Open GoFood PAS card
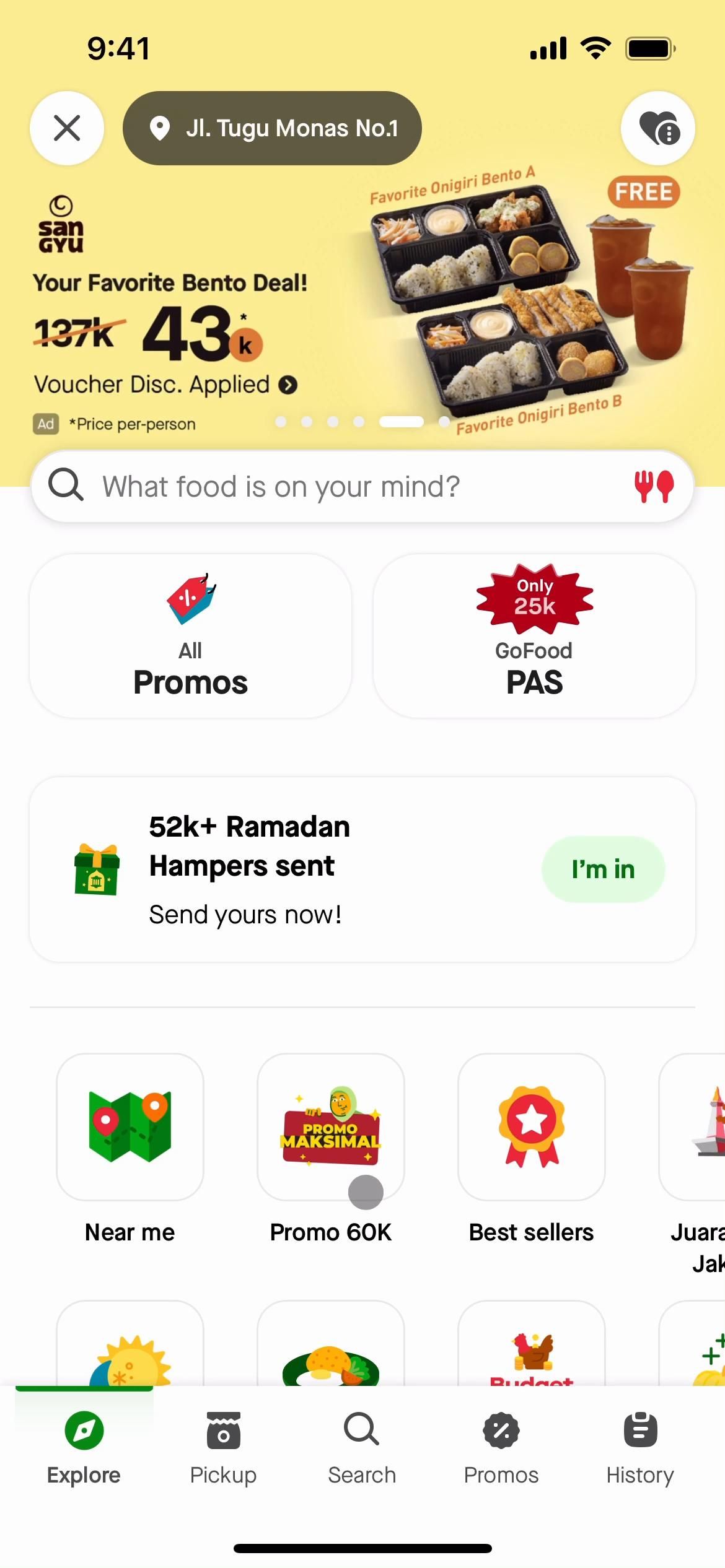Image resolution: width=725 pixels, height=1568 pixels. 534,636
